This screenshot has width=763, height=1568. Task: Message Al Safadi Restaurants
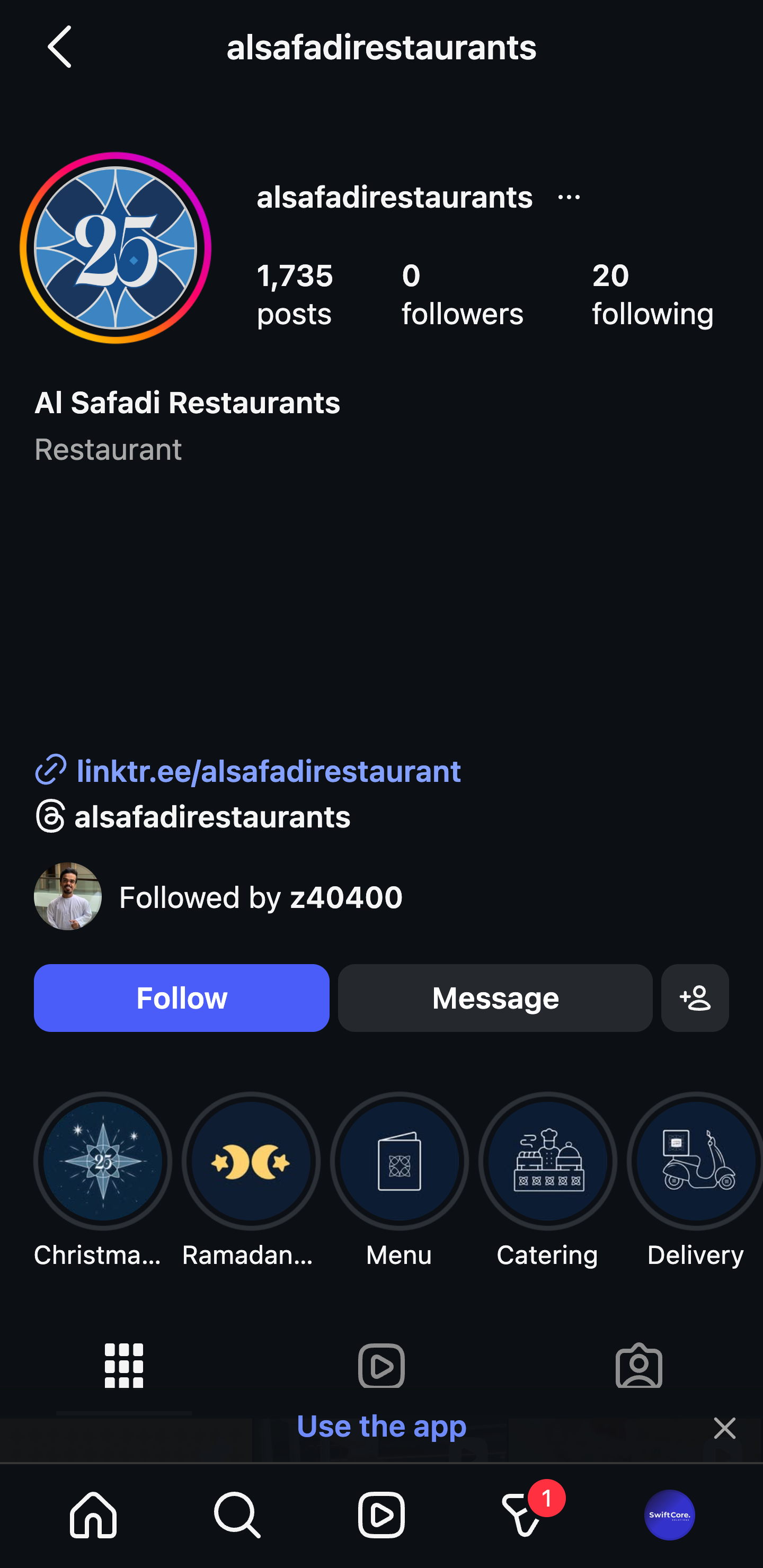click(495, 997)
